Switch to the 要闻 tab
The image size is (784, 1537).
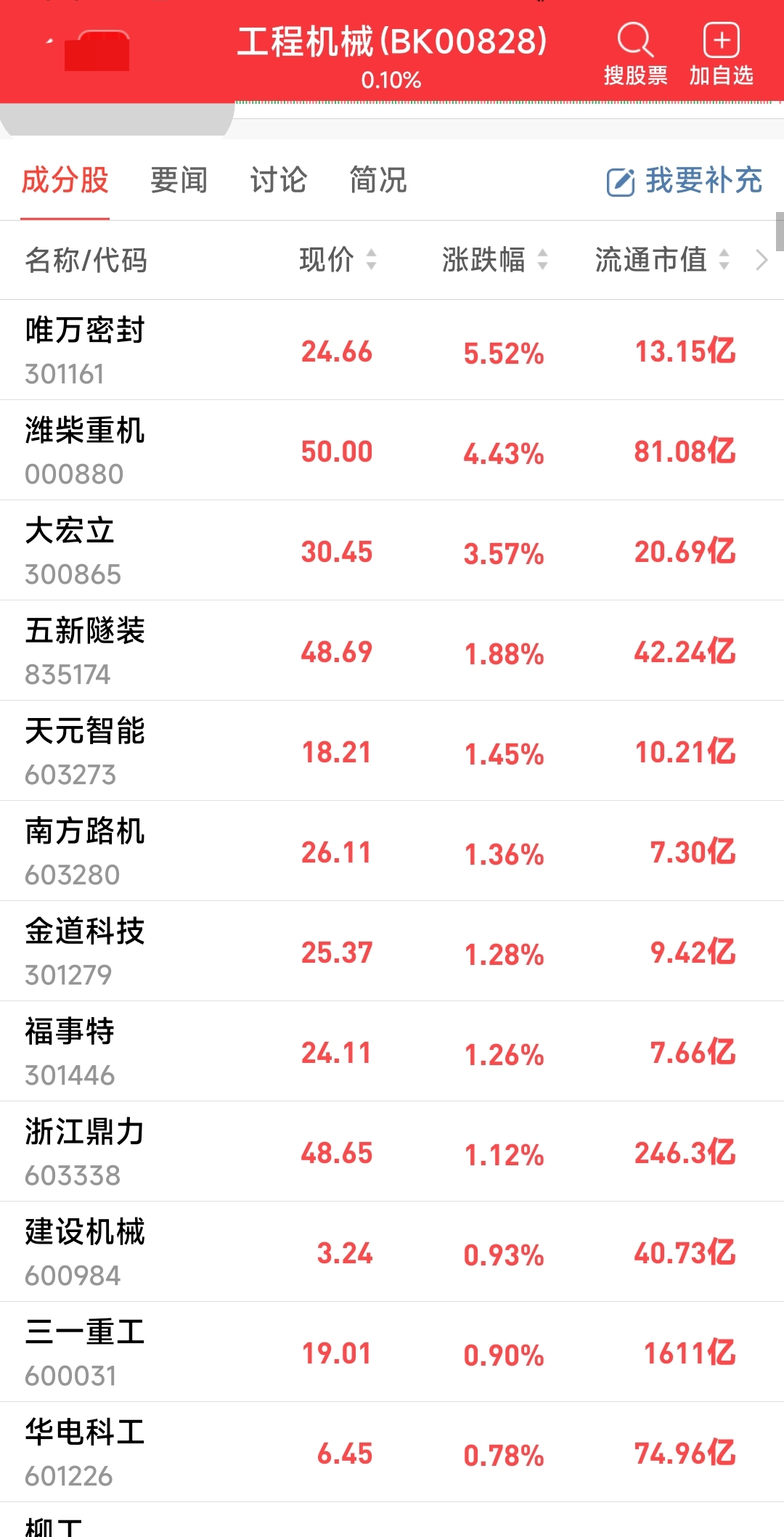click(x=179, y=180)
